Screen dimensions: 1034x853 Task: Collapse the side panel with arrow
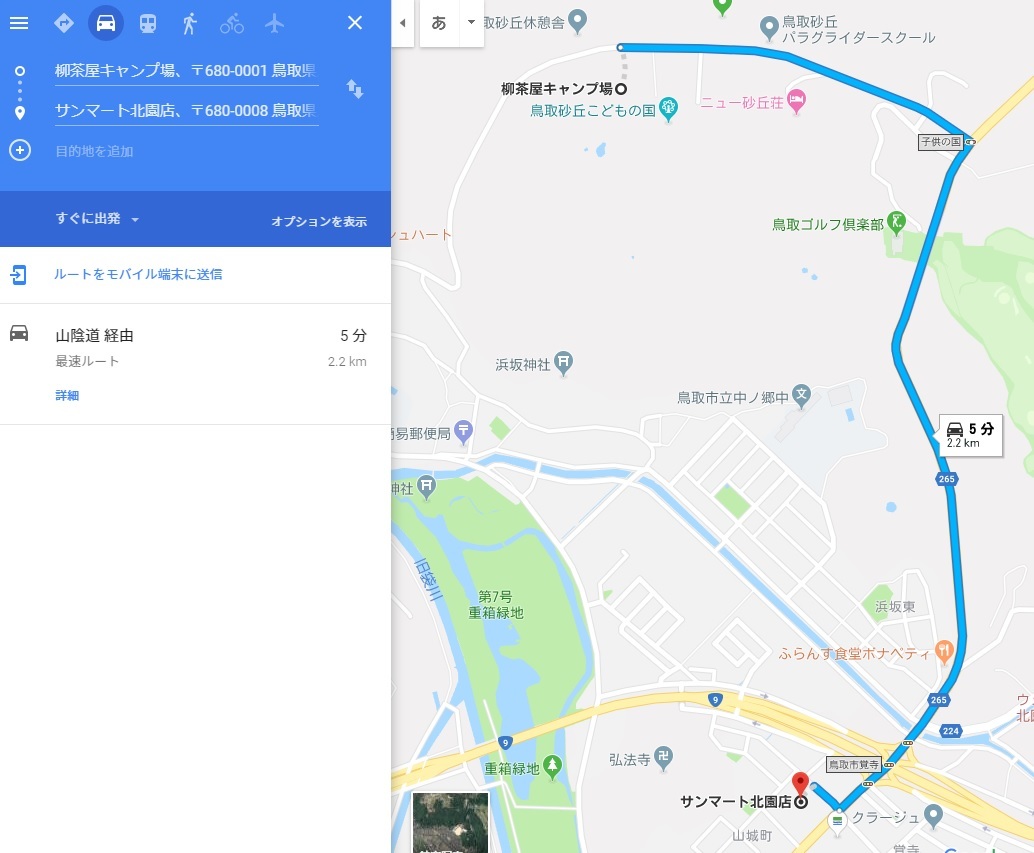[x=402, y=23]
